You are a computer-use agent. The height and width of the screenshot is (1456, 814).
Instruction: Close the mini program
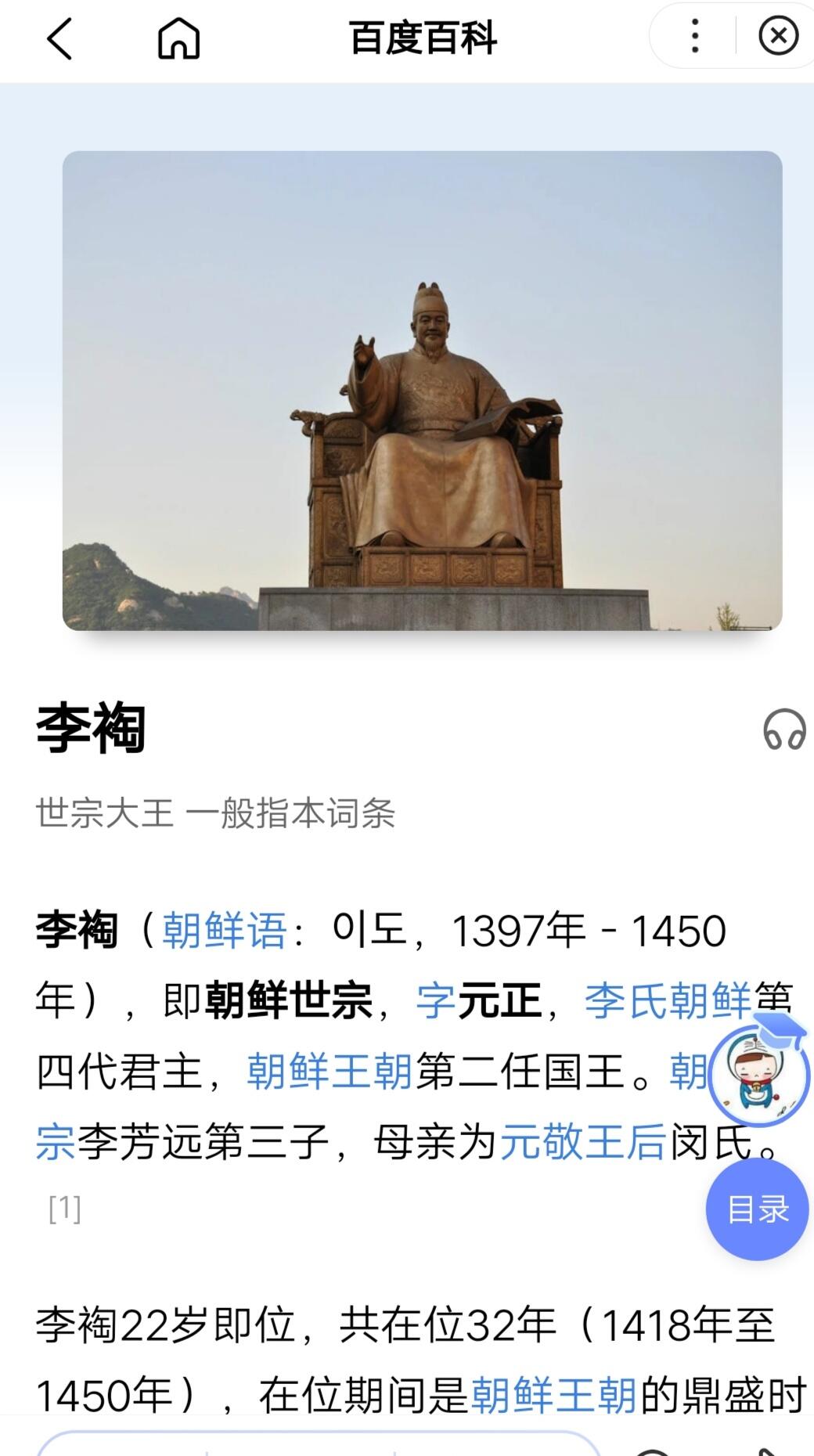tap(778, 37)
